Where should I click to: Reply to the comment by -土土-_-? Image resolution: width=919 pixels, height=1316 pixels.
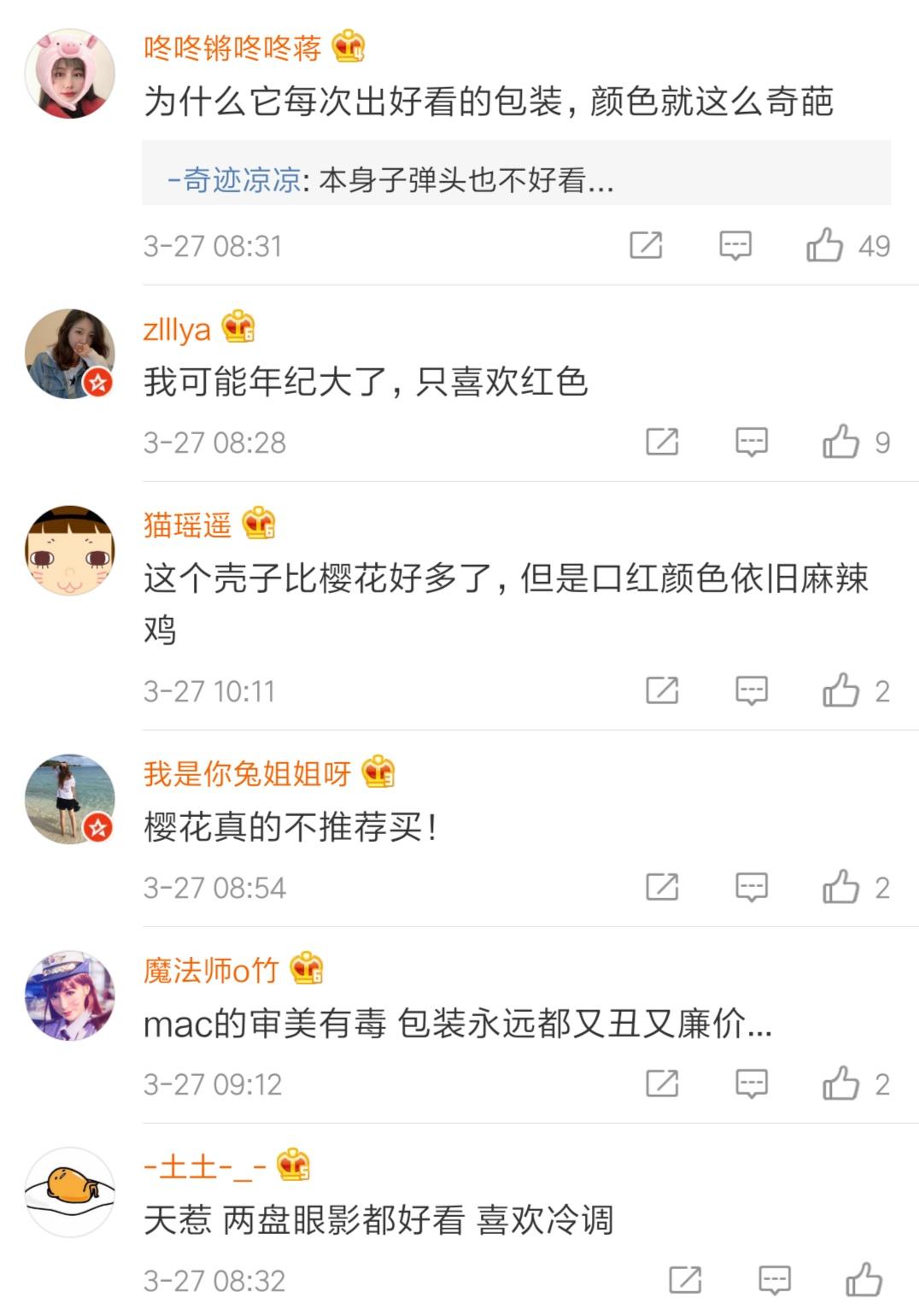(775, 1280)
